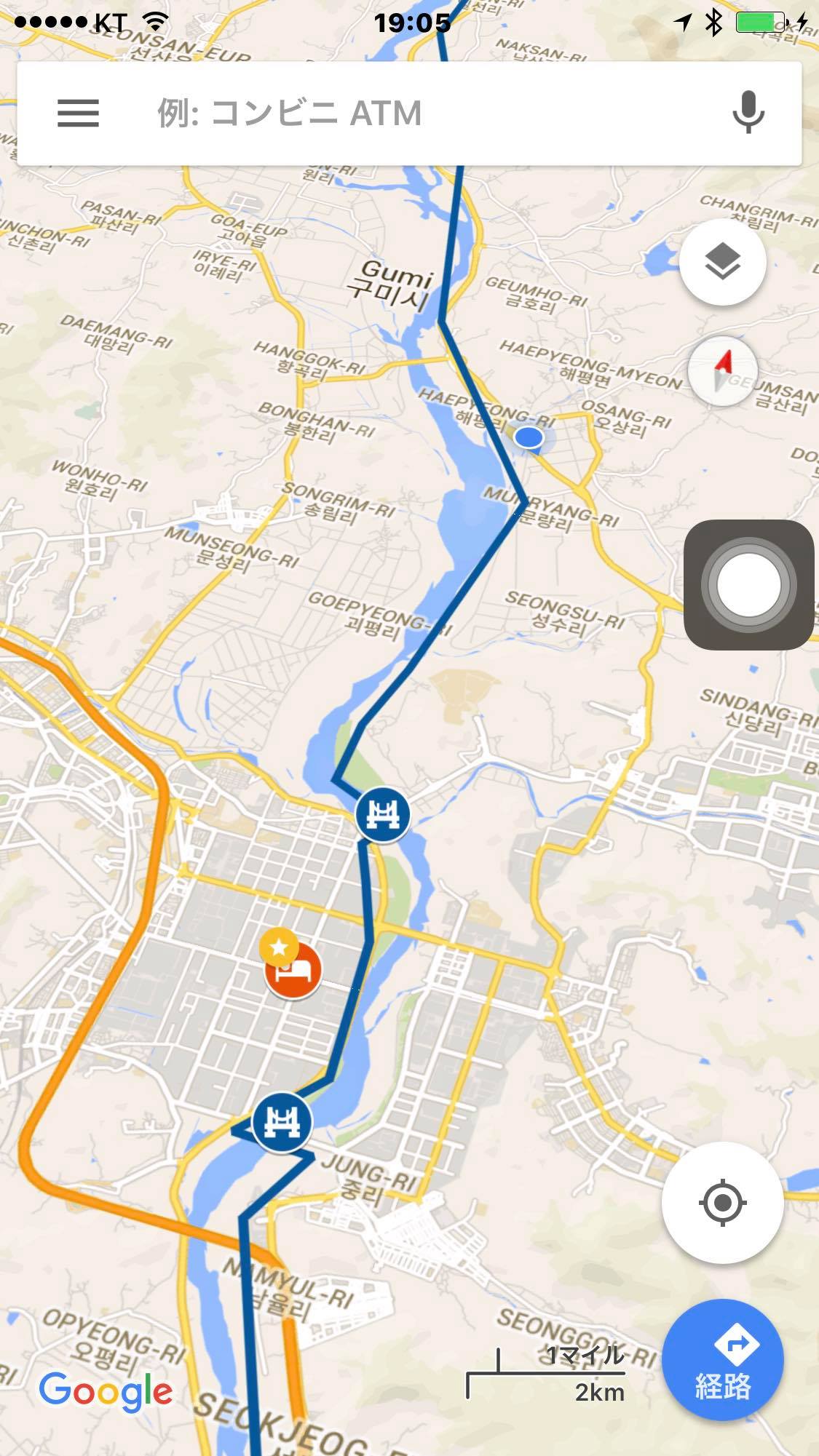Open directions with the 経路 button

pos(722,1359)
